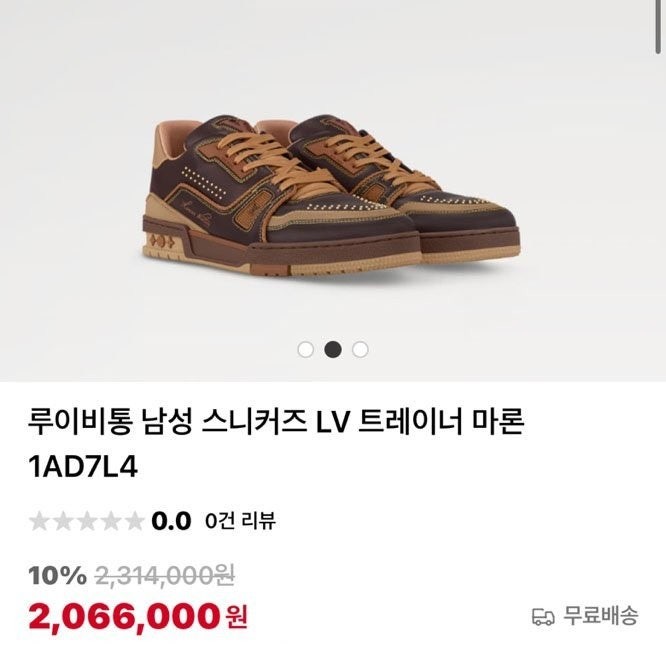Select the first image carousel dot
Viewport: 666px width, 668px height.
coord(306,349)
